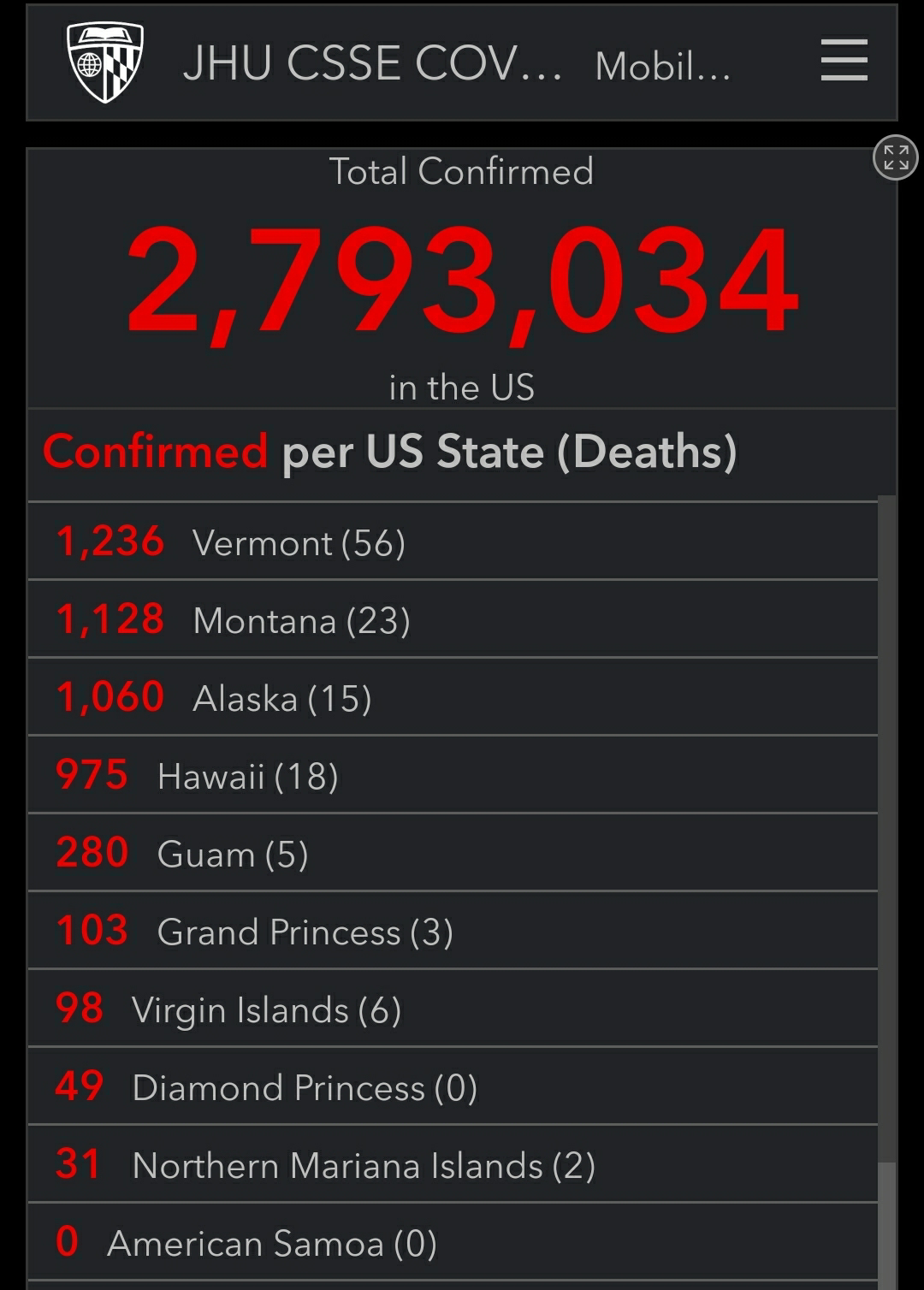The image size is (924, 1290).
Task: Select the Vermont row
Action: [x=453, y=541]
